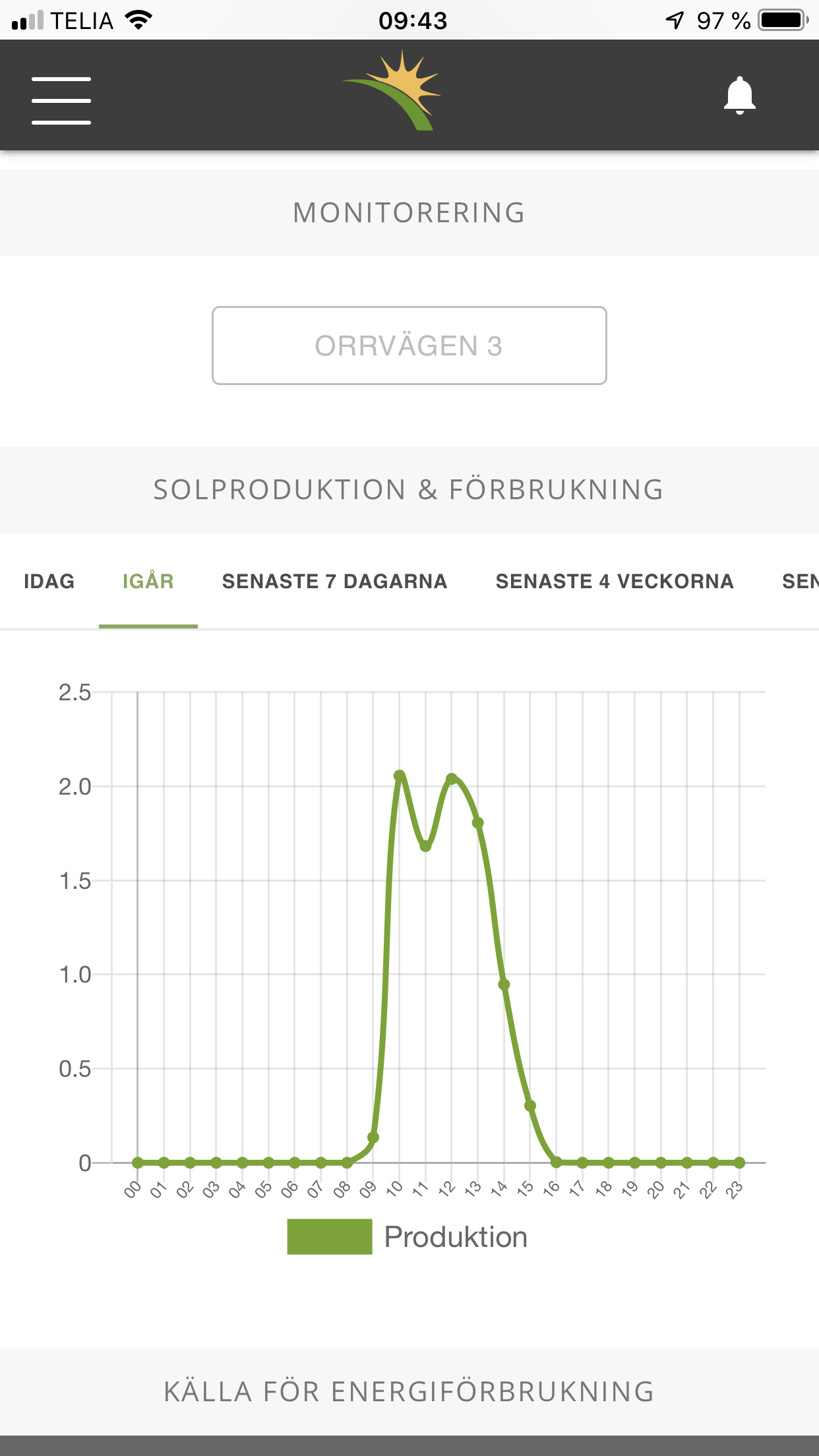Switch to SENASTE 4 VECKORNA tab
The height and width of the screenshot is (1456, 819).
pyautogui.click(x=615, y=581)
